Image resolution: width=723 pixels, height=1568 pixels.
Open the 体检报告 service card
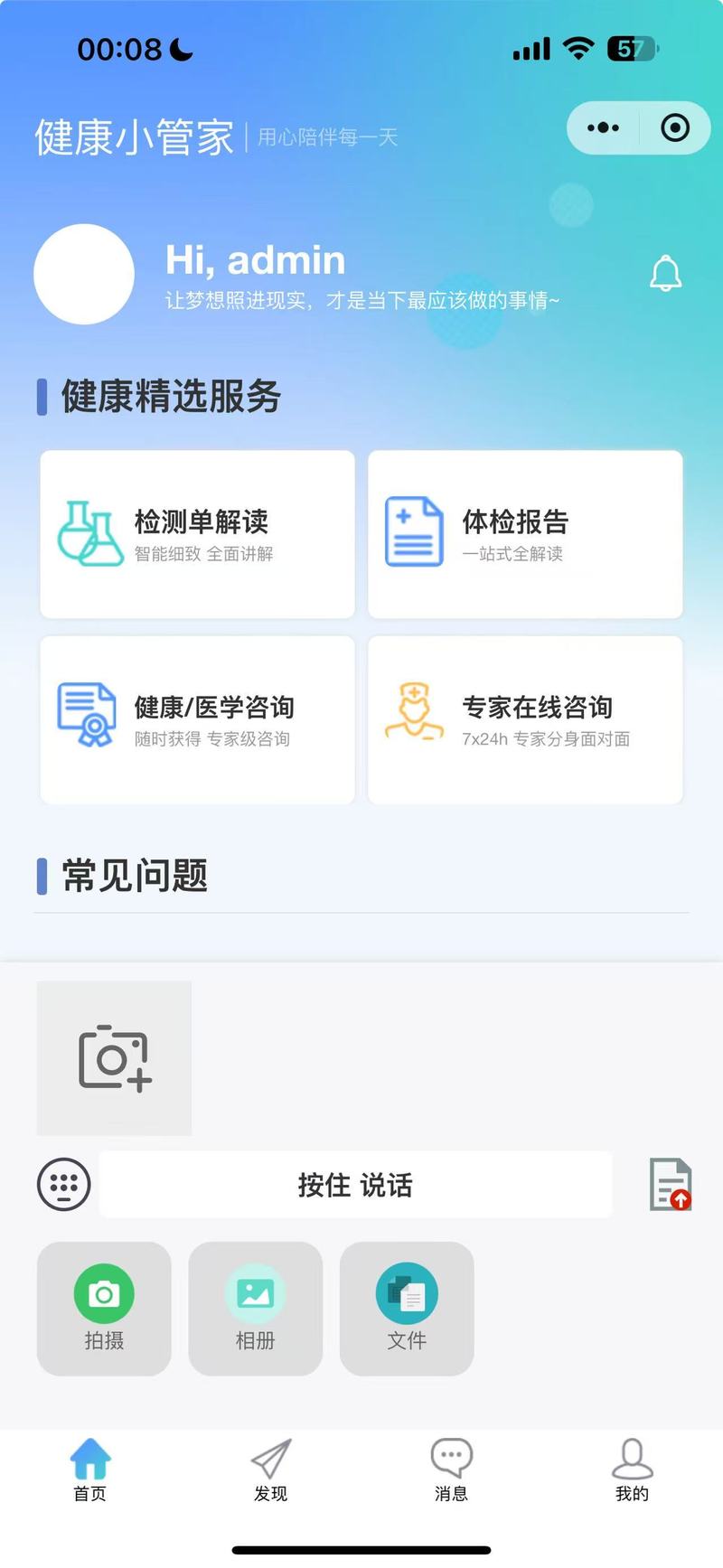(x=525, y=534)
